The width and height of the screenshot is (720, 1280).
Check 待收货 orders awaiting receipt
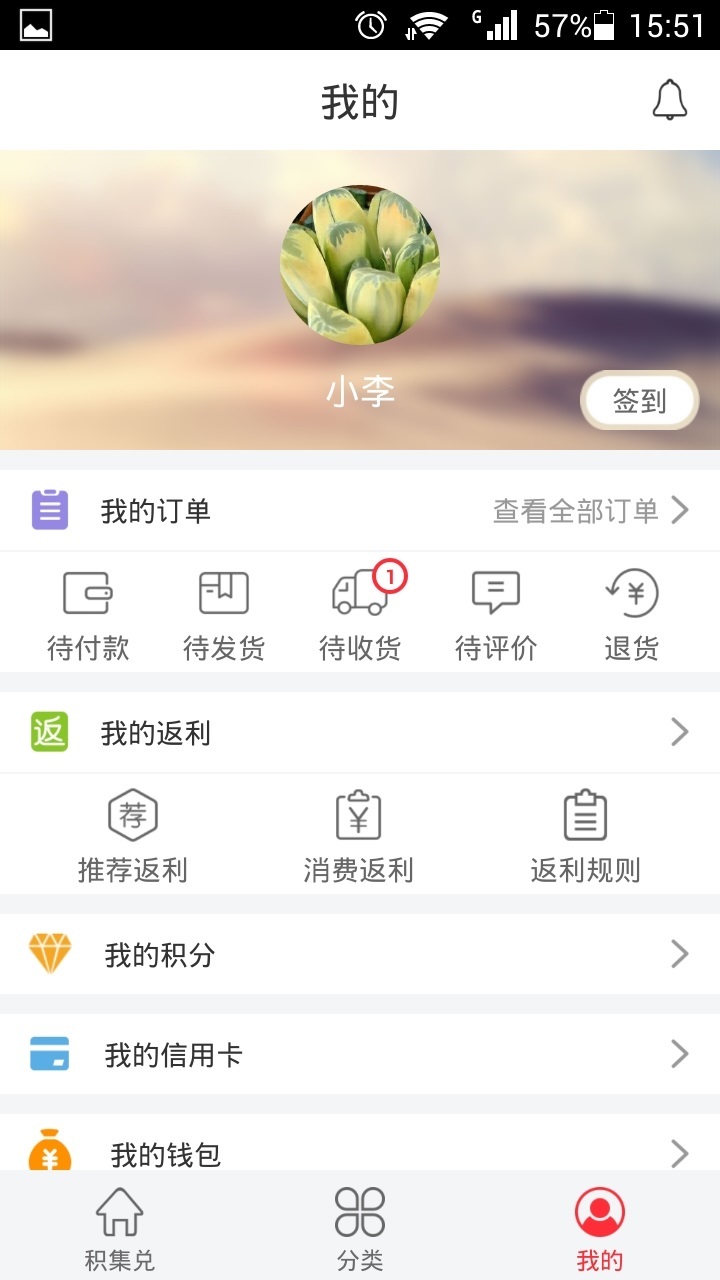click(x=360, y=613)
